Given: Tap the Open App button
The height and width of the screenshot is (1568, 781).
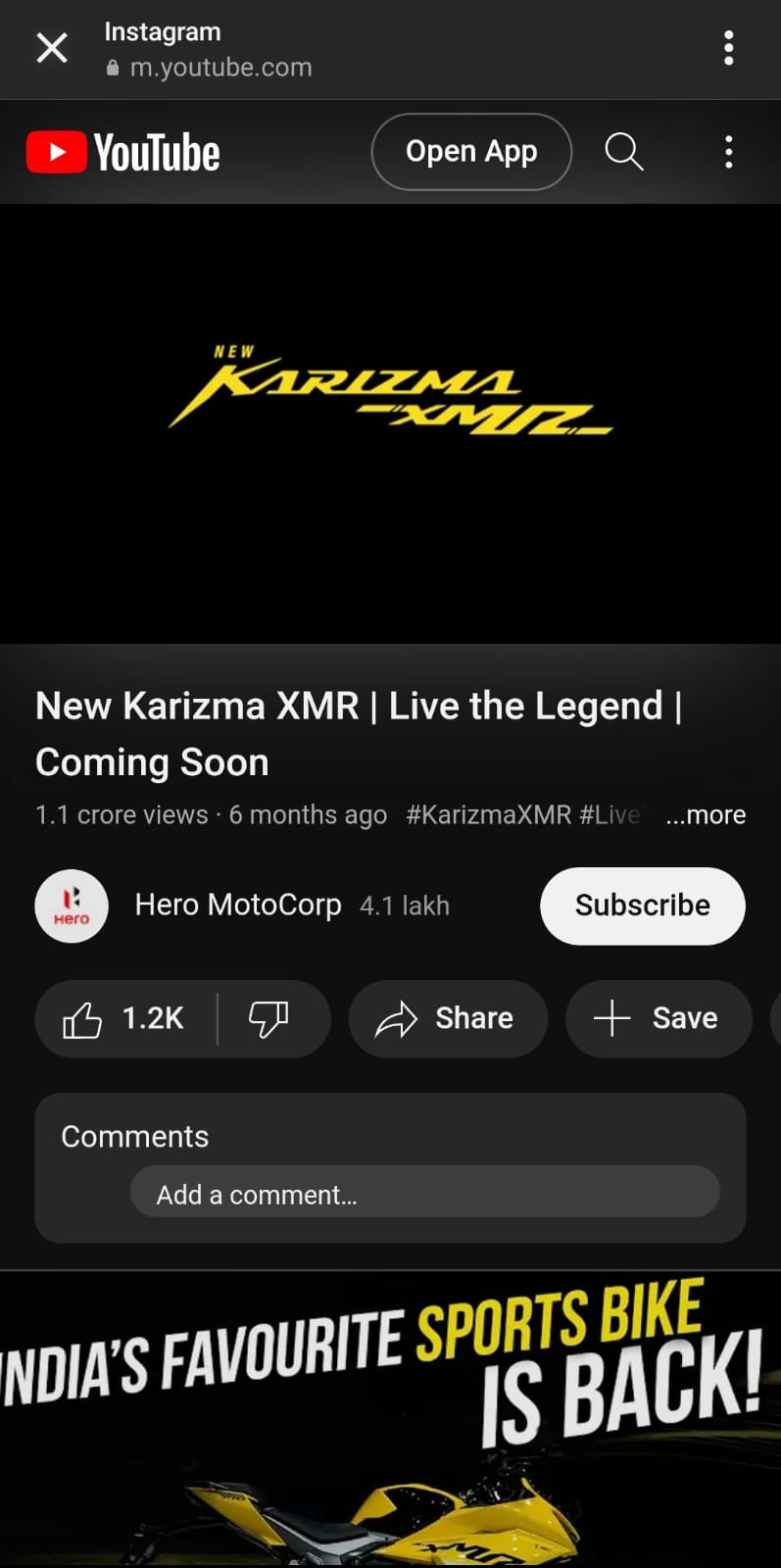Looking at the screenshot, I should coord(471,152).
